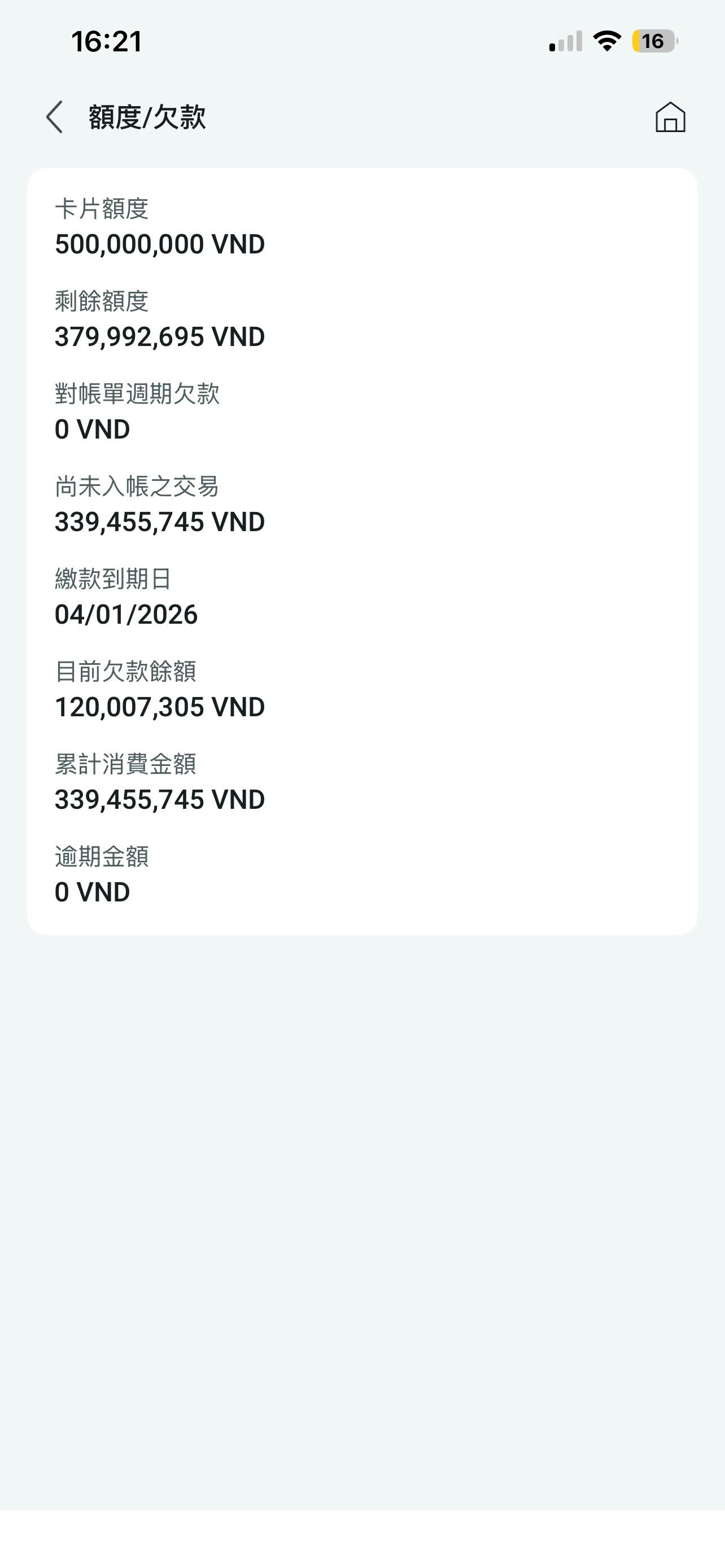Go back from the 額度/欠款 page
The height and width of the screenshot is (1568, 725).
click(55, 117)
